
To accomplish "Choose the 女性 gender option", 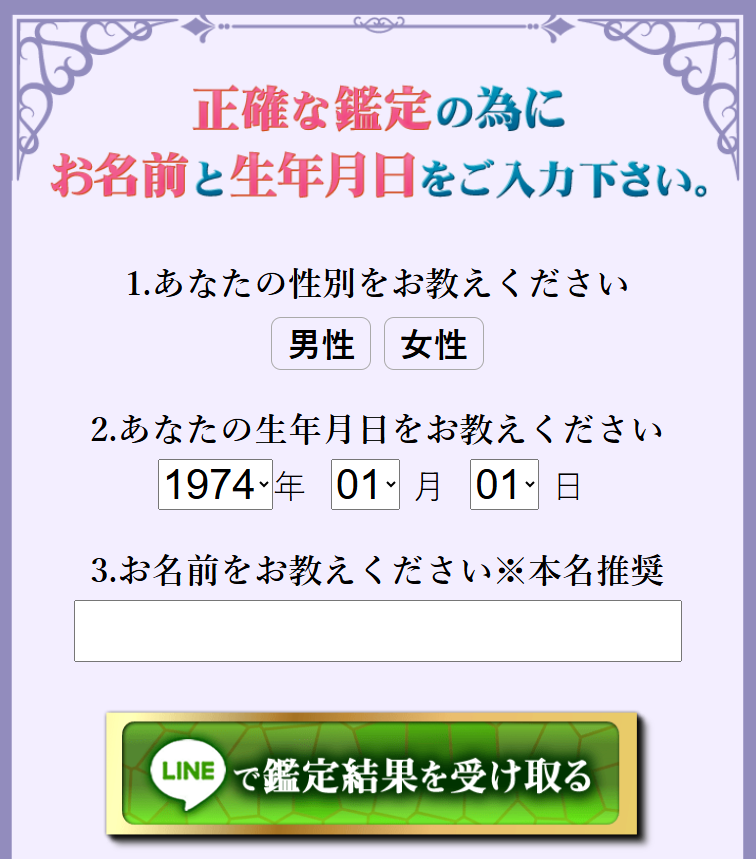I will [434, 345].
